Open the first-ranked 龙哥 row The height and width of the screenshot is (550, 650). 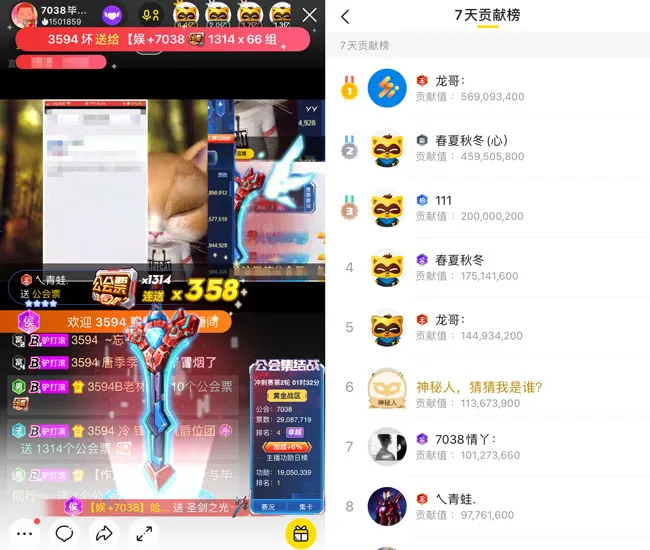pyautogui.click(x=487, y=89)
